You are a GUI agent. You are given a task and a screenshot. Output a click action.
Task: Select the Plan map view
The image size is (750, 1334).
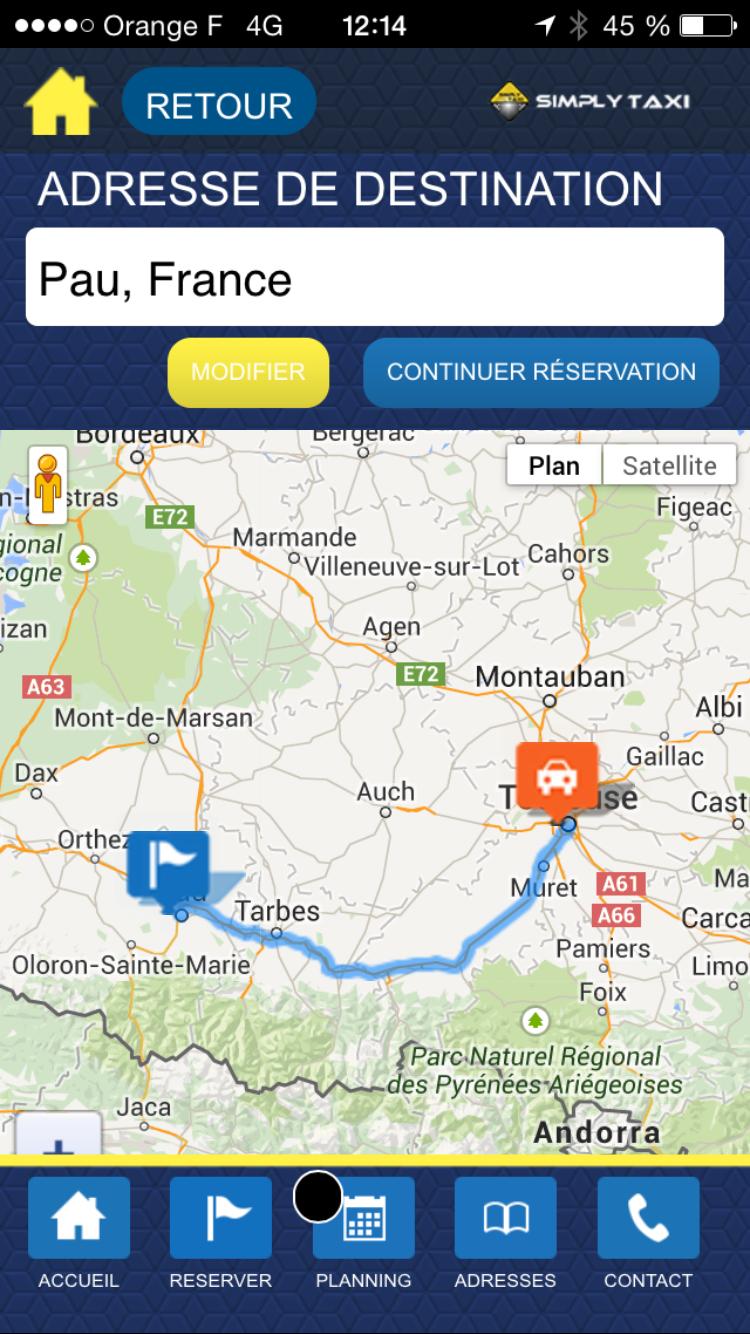[554, 466]
